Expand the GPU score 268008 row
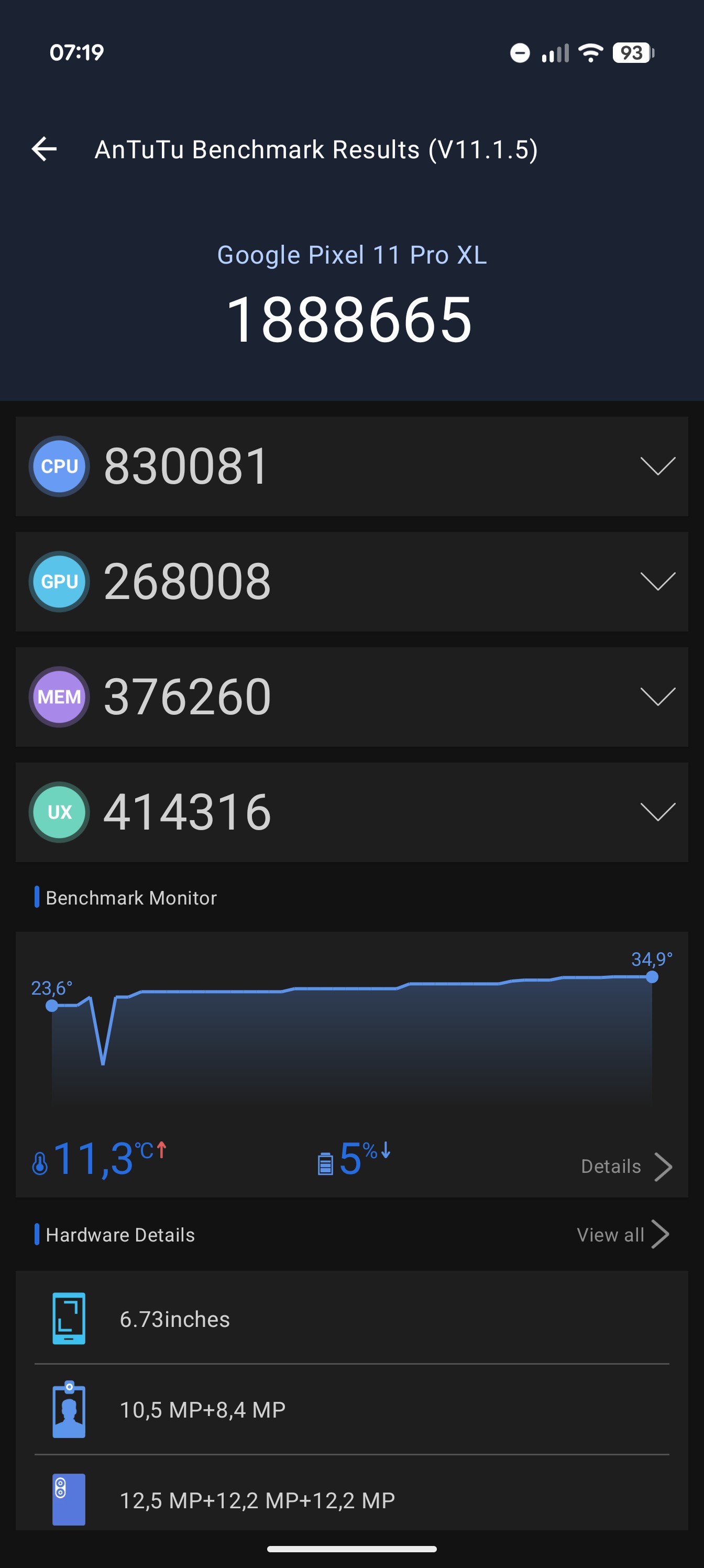The height and width of the screenshot is (1568, 704). click(351, 581)
